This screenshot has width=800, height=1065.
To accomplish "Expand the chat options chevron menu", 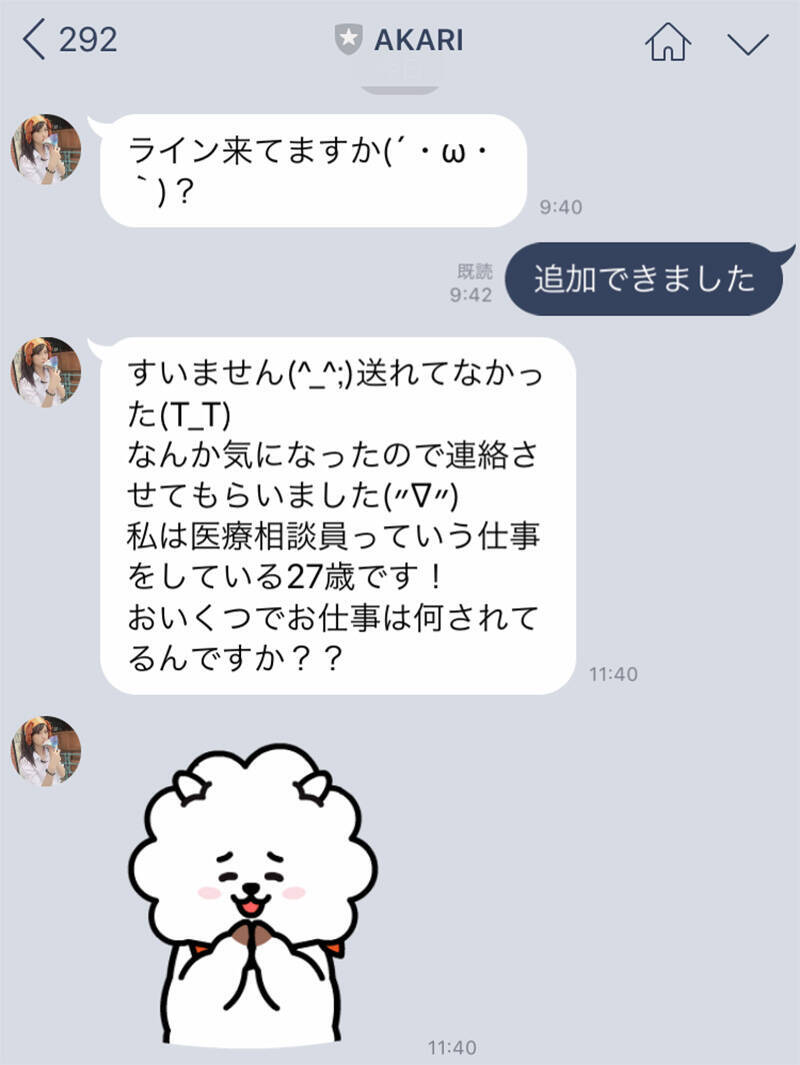I will [x=747, y=43].
